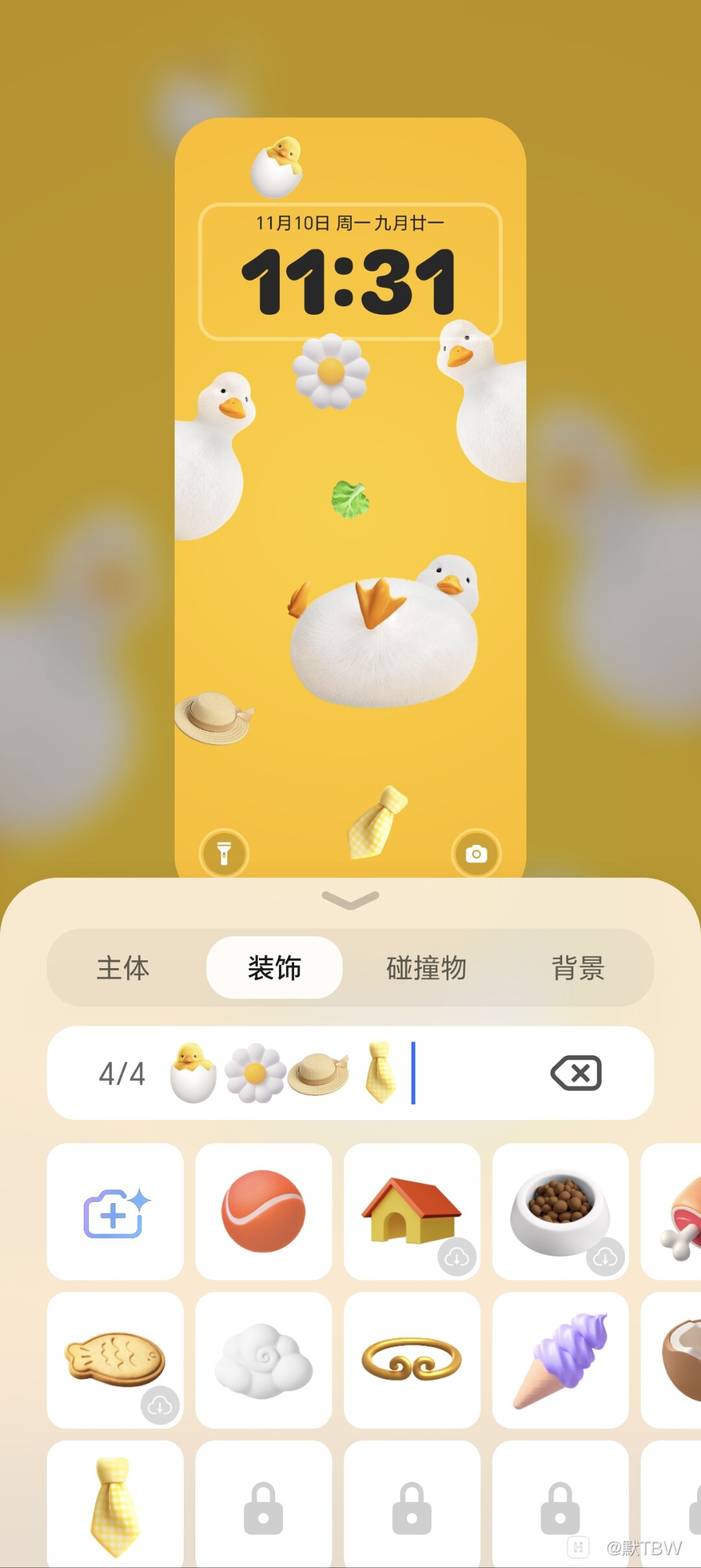Screen dimensions: 701x1568
Task: Tap the flashlight shortcut on preview
Action: (224, 853)
